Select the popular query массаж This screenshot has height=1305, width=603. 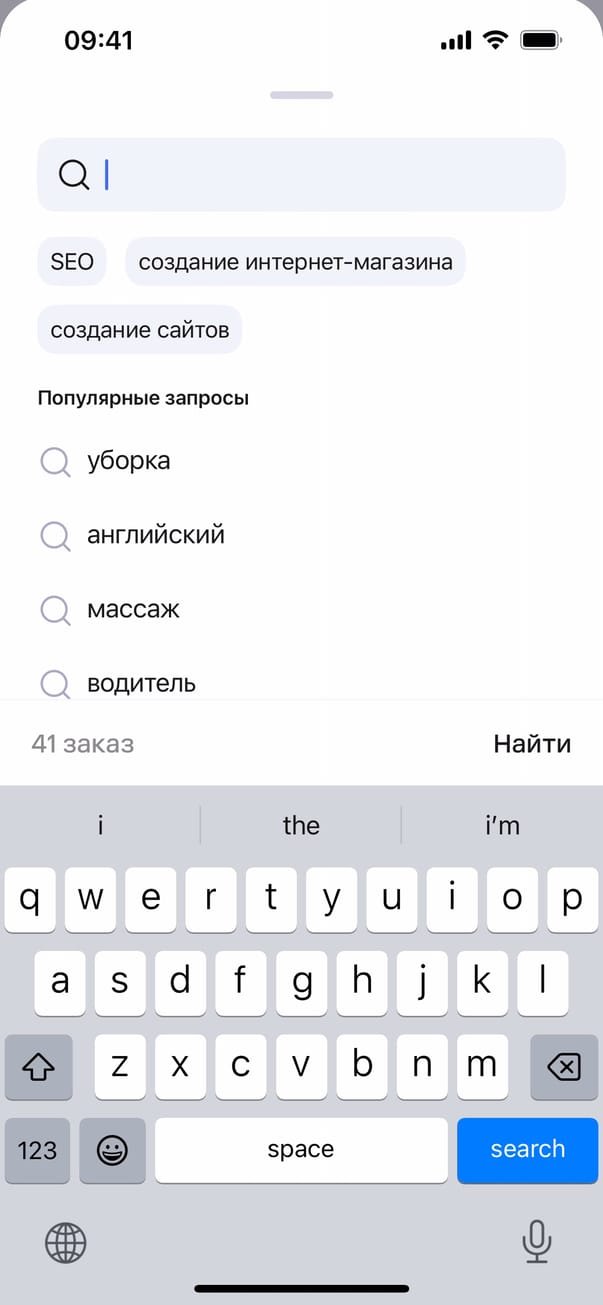point(133,609)
